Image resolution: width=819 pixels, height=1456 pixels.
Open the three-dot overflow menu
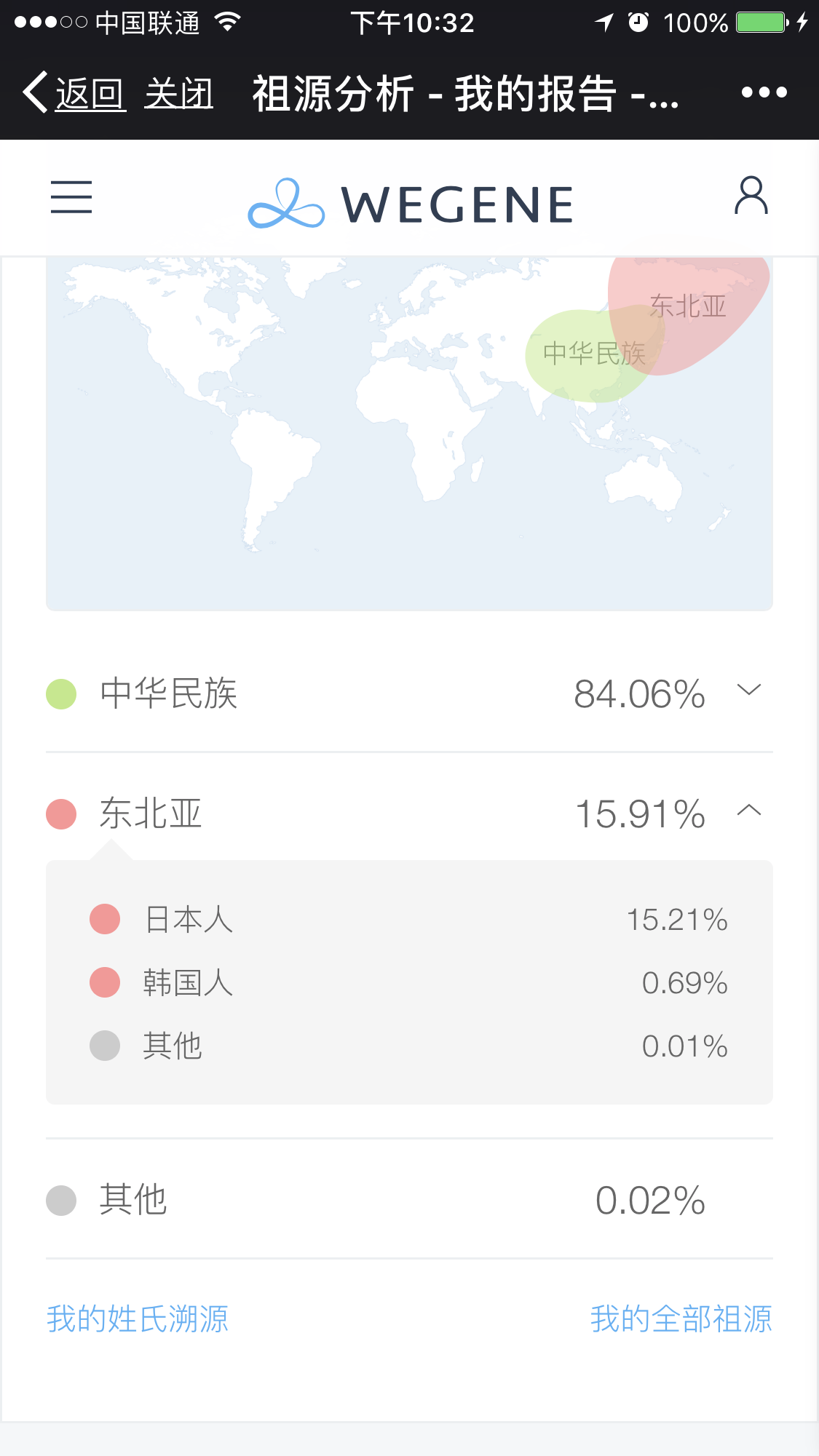(x=764, y=92)
